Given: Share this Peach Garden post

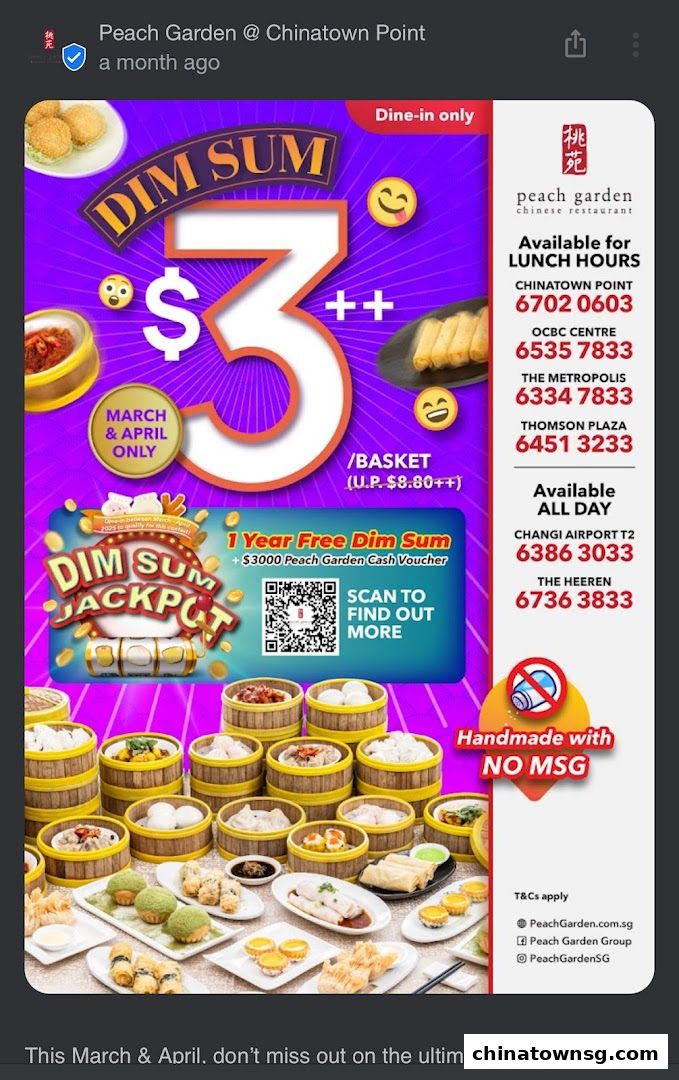Looking at the screenshot, I should coord(575,44).
